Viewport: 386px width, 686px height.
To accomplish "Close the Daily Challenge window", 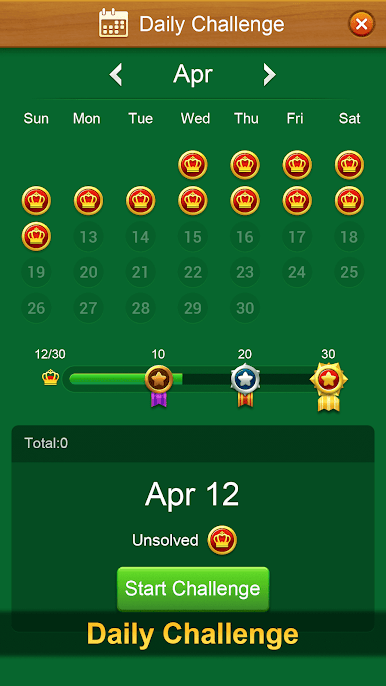I will point(361,24).
